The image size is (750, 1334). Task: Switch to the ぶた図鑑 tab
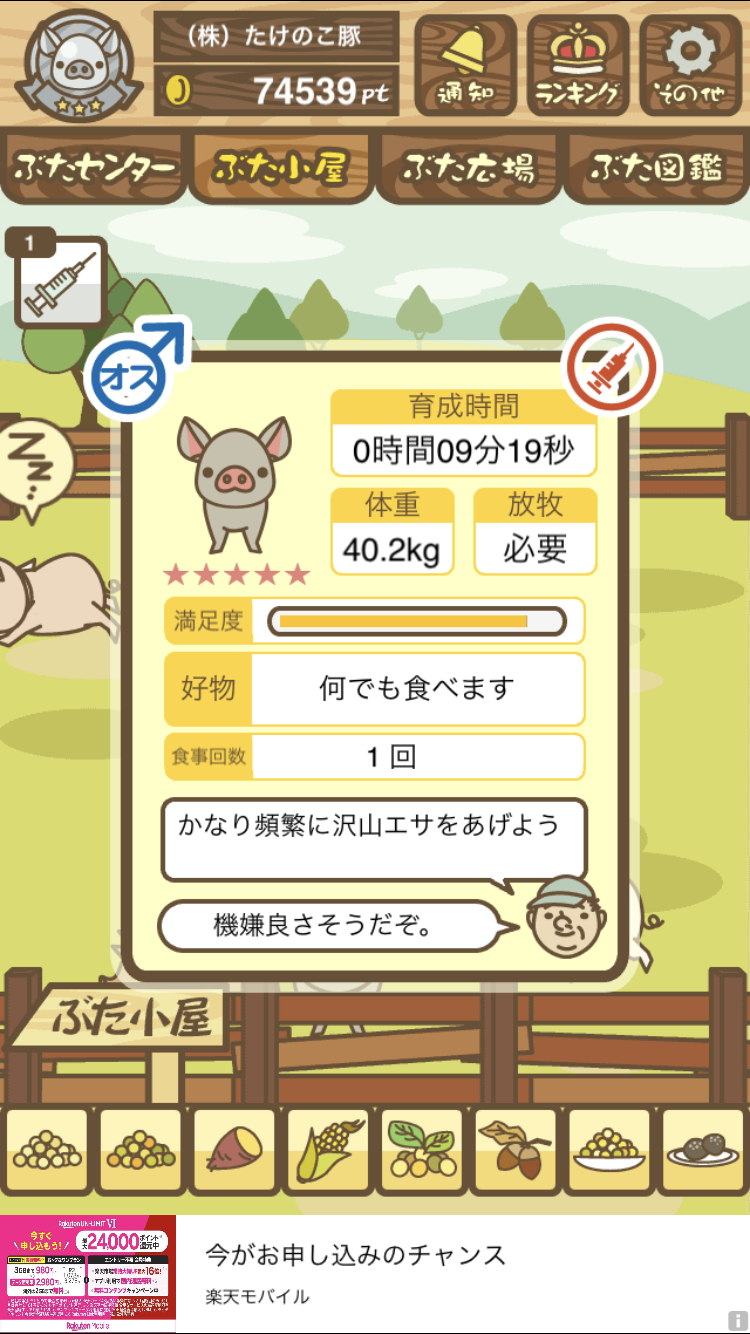(656, 168)
